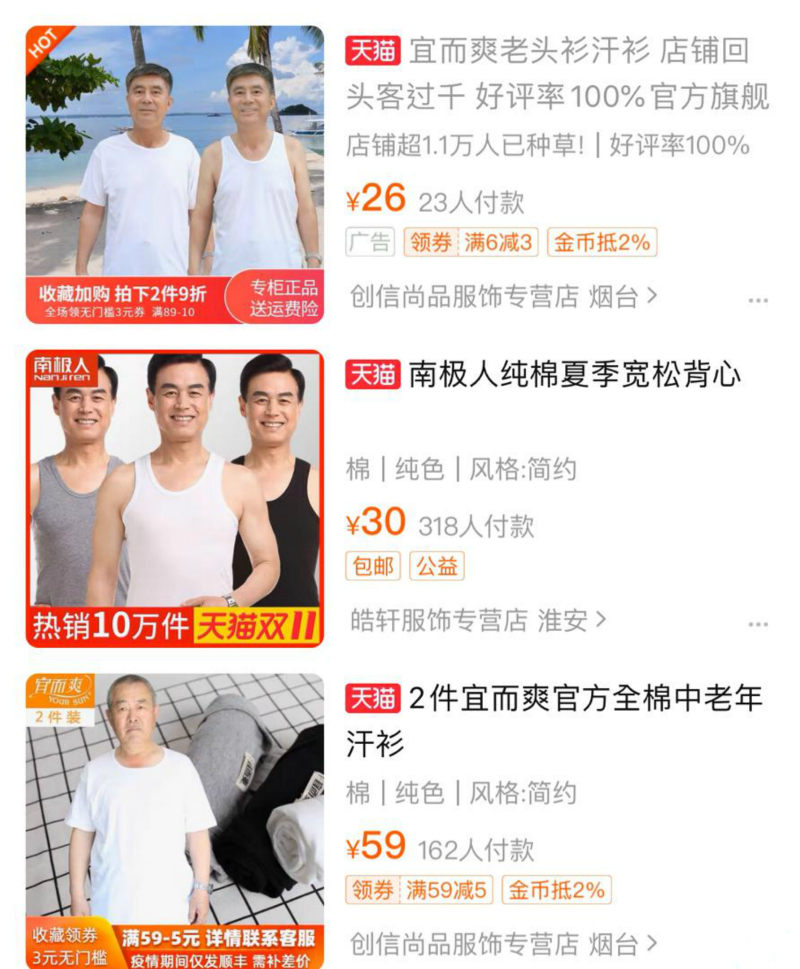Visit 创信尚品服饰专营店 store for the ¥59 item
Viewport: 800px width, 969px height.
(x=503, y=943)
